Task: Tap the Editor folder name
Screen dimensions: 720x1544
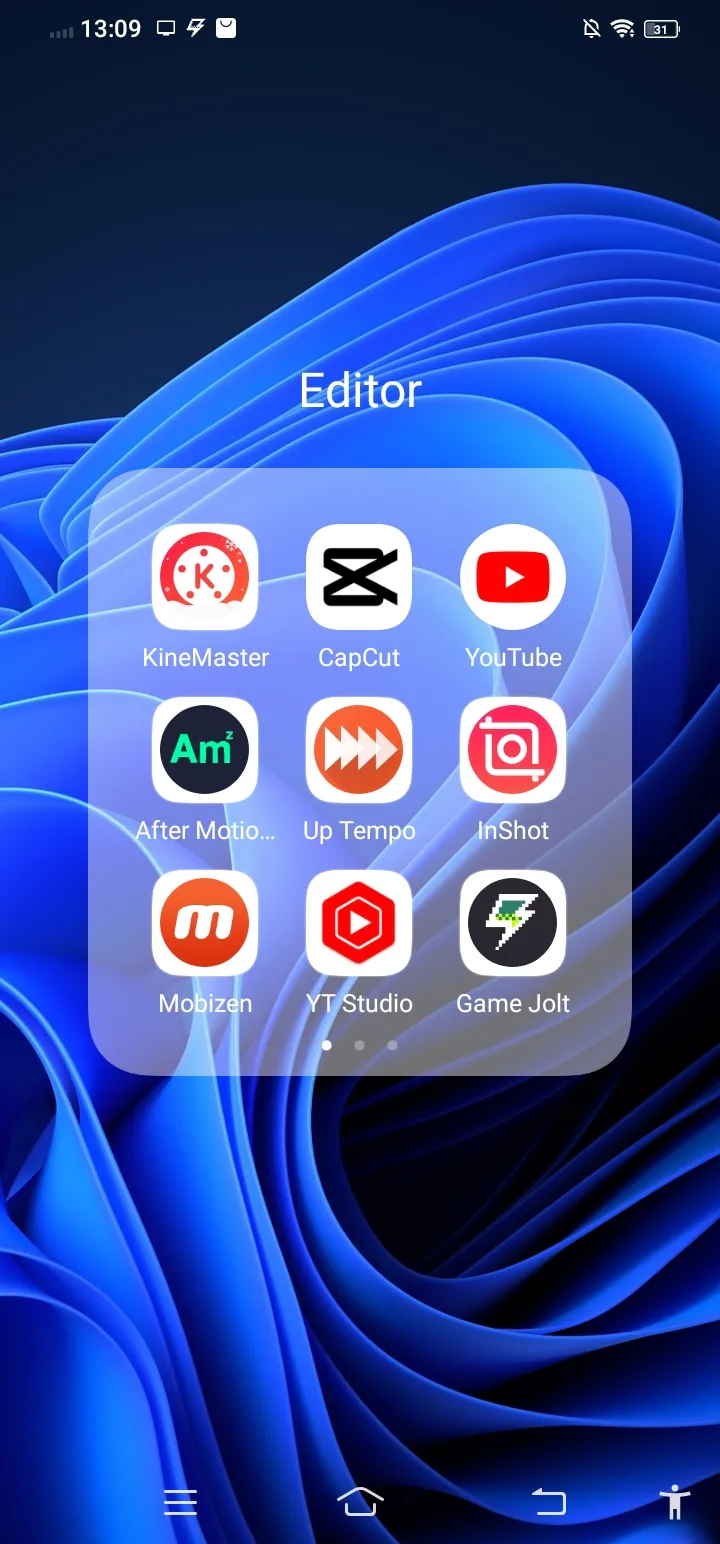Action: (x=360, y=390)
